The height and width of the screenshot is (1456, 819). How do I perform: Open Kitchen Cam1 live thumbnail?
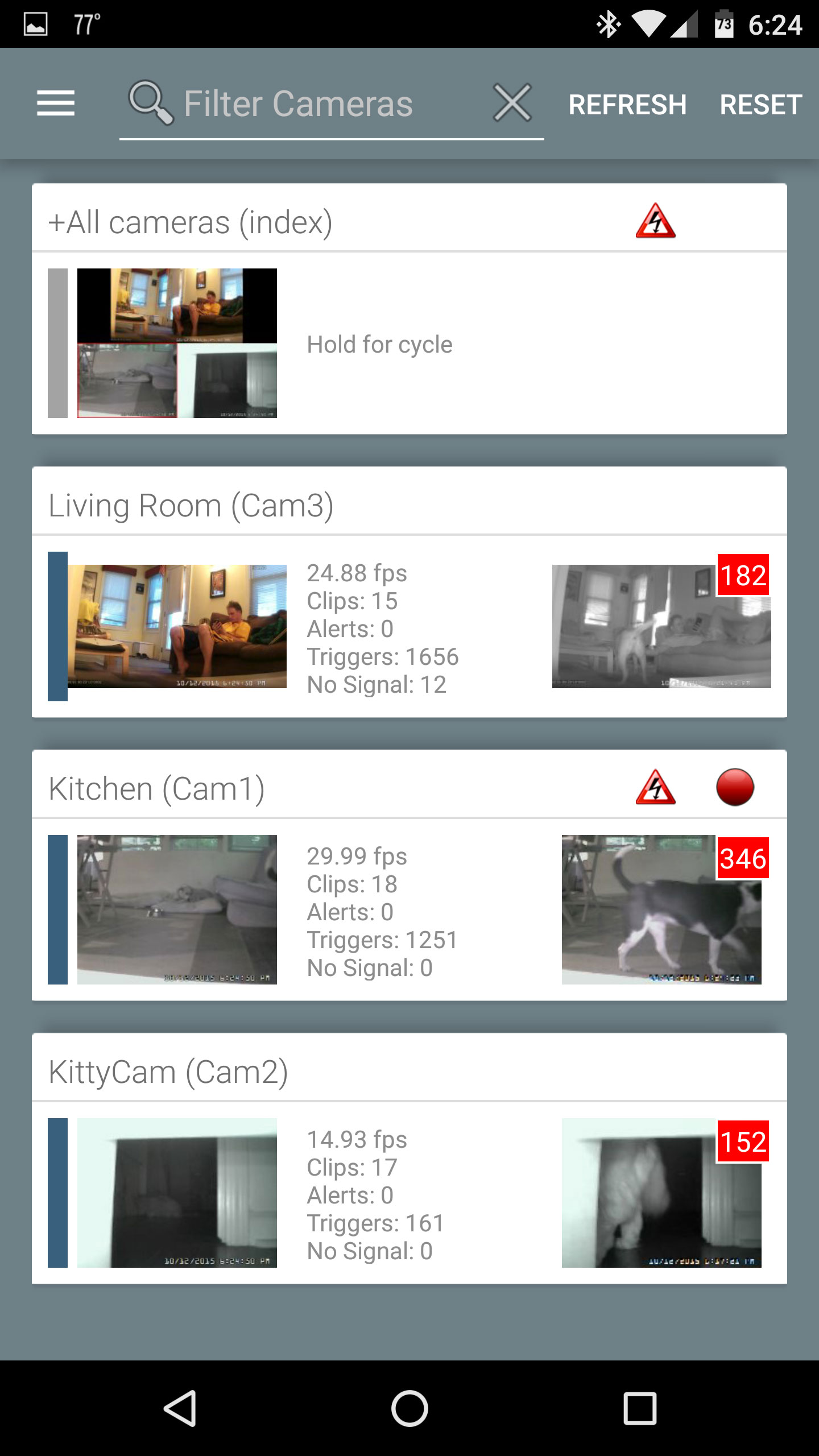point(177,909)
